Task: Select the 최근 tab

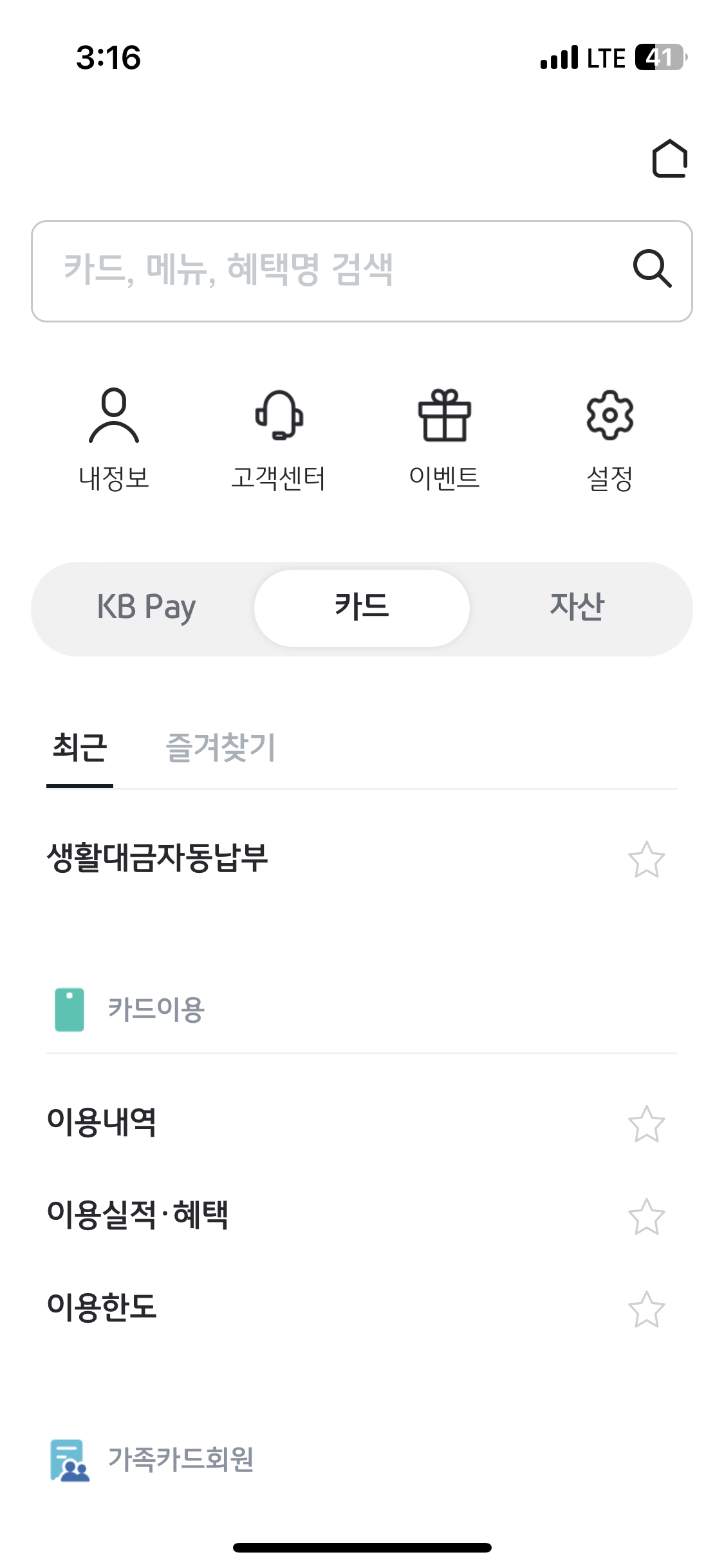Action: [80, 749]
